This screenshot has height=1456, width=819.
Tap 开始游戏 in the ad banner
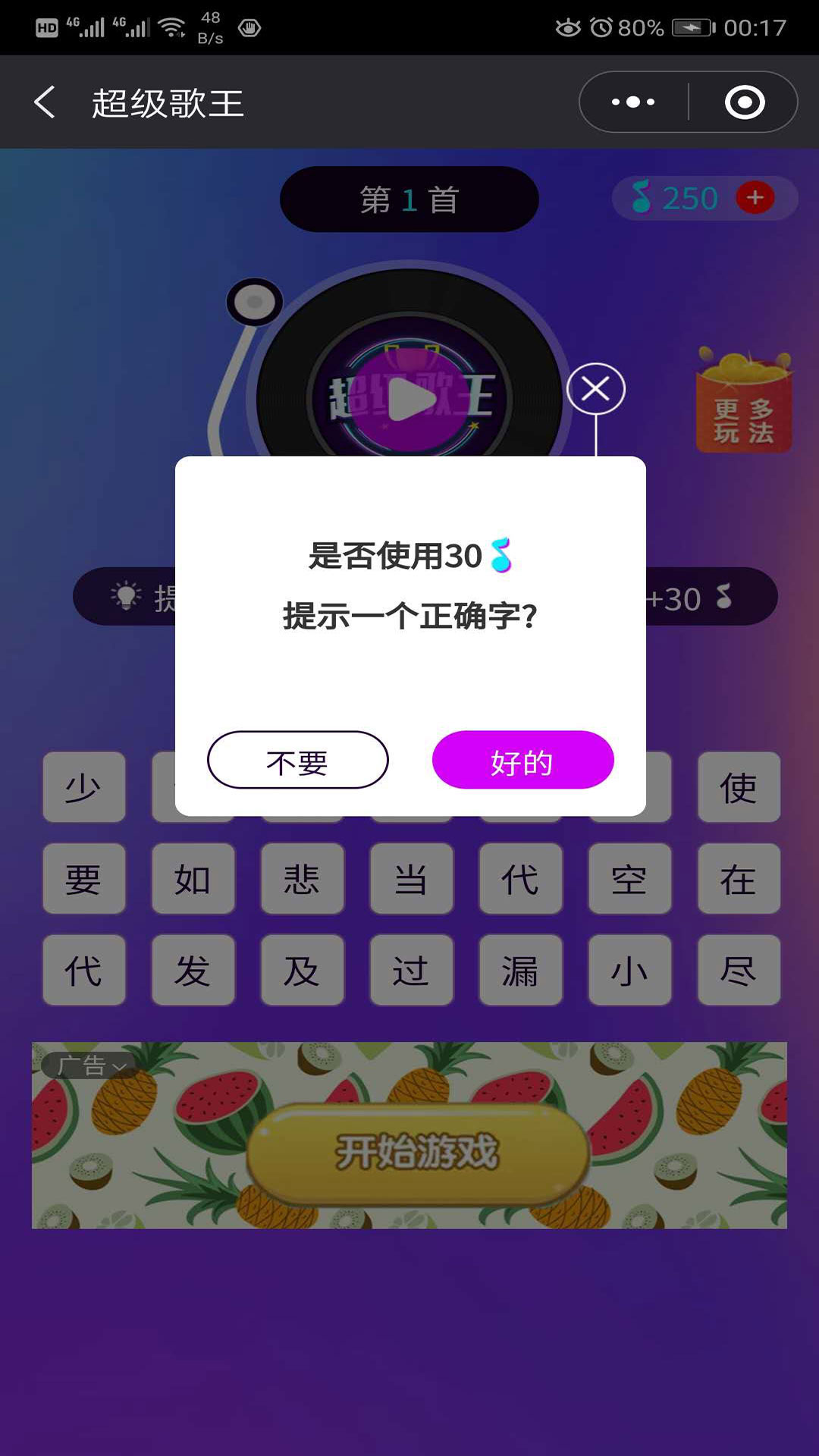point(417,1153)
